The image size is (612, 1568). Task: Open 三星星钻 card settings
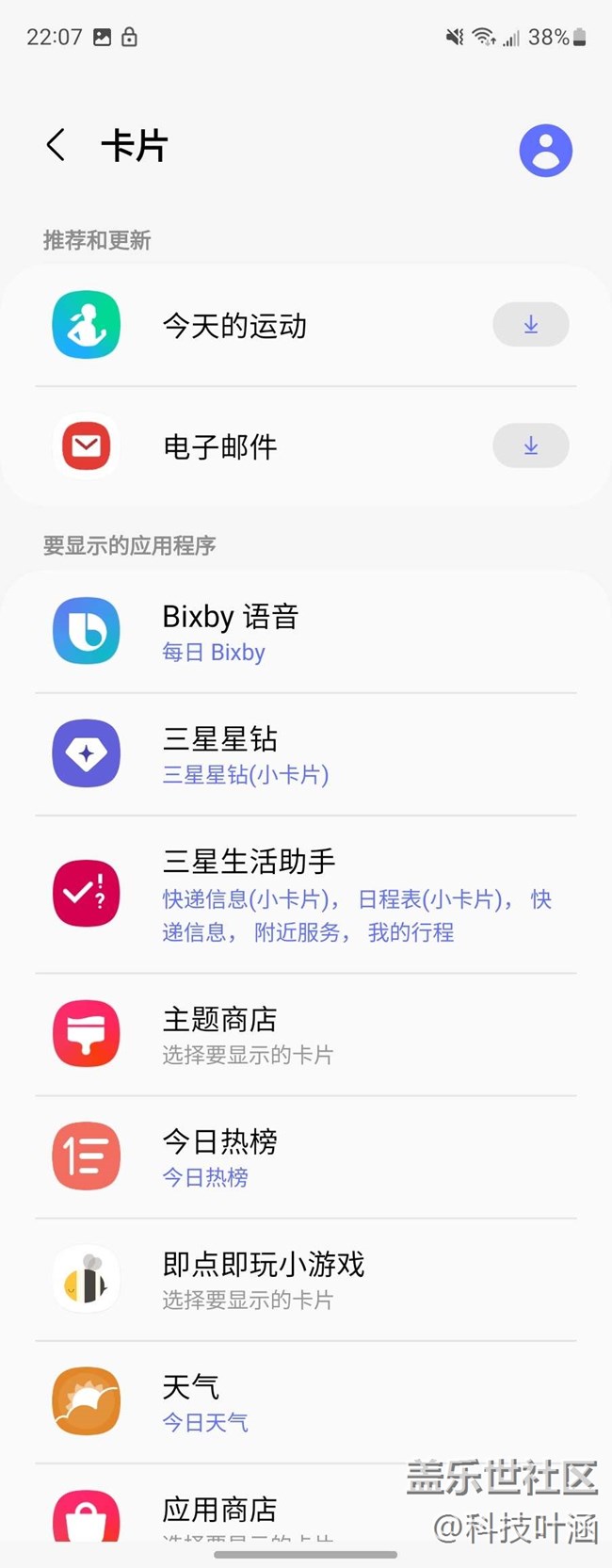click(306, 754)
